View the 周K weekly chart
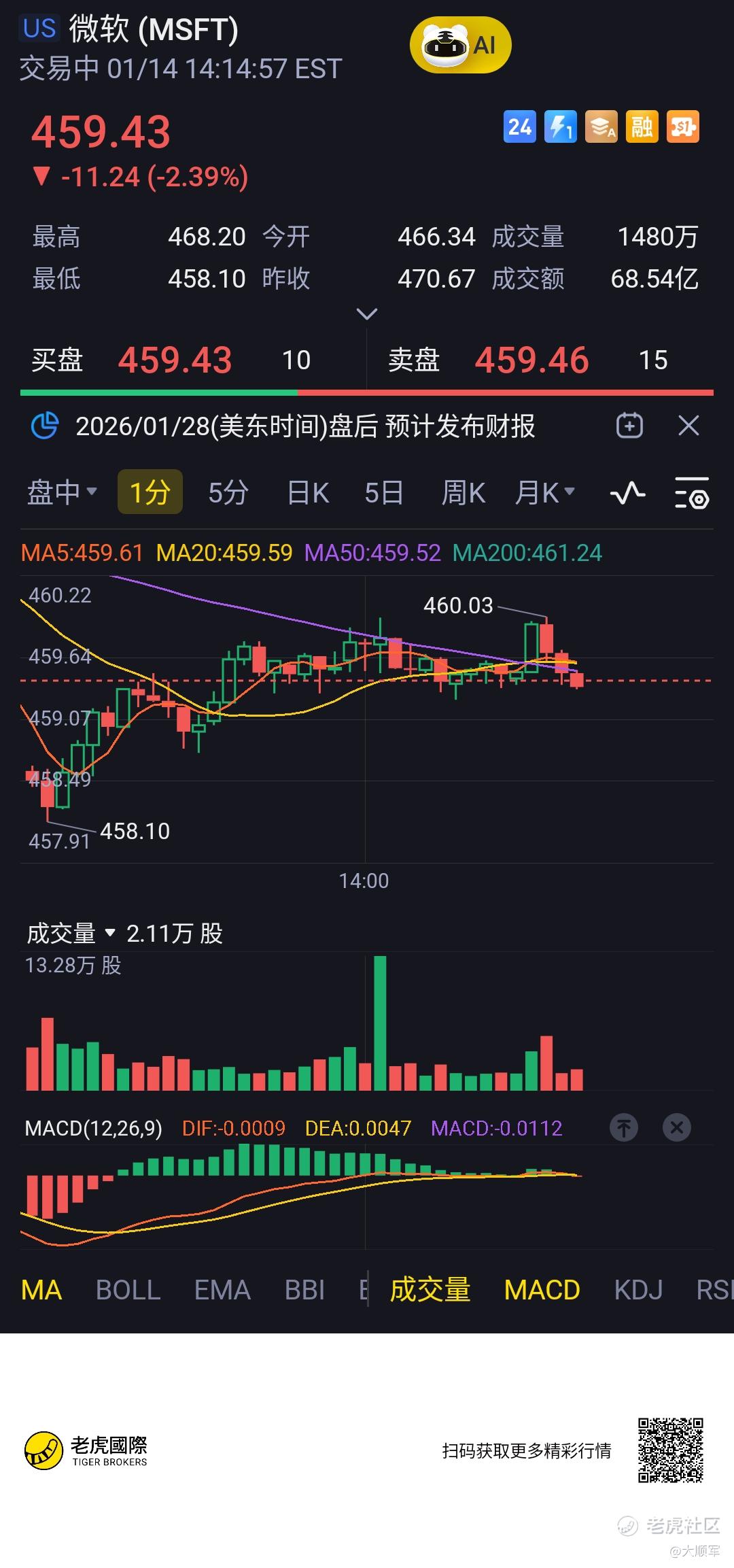Screen dimensions: 734x1568 coord(463,492)
